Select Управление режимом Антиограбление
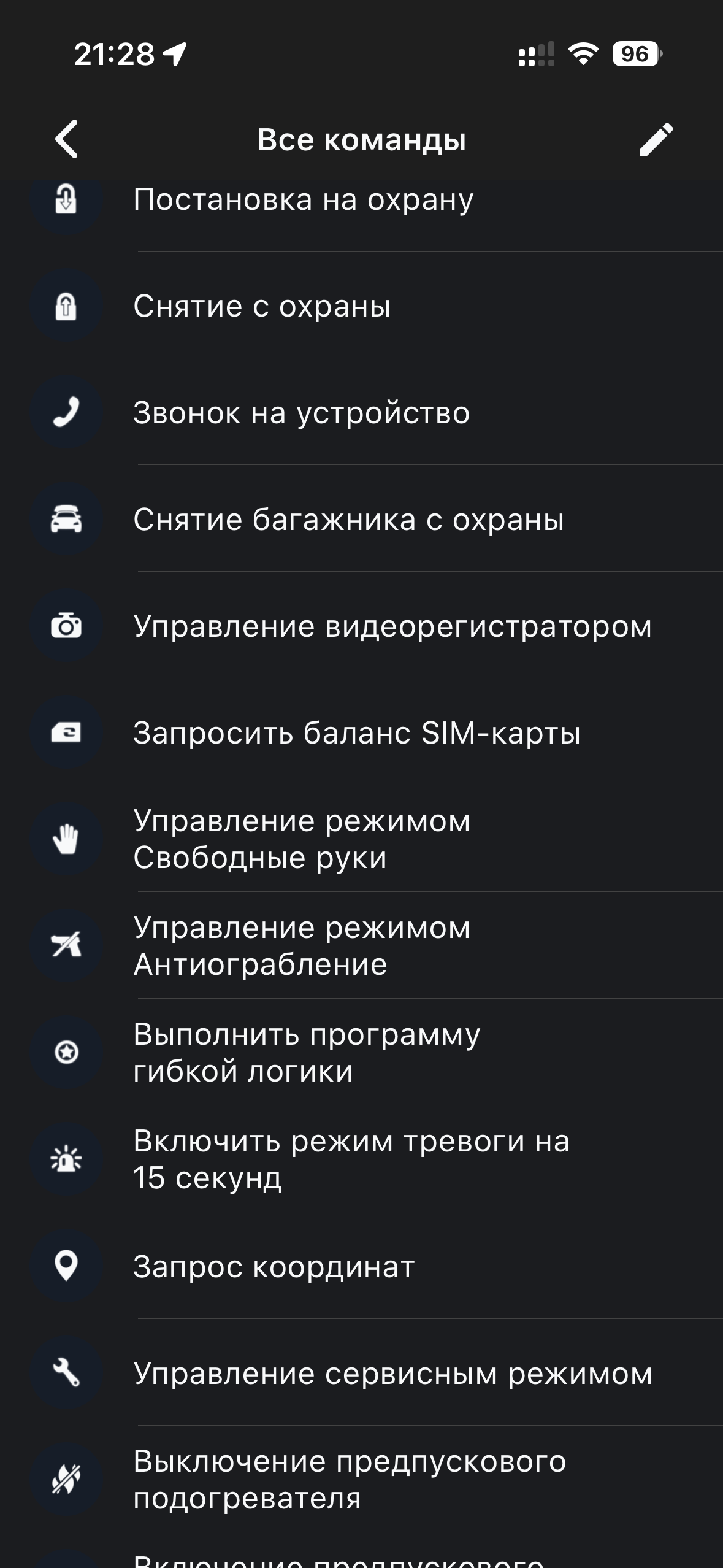723x1568 pixels. click(302, 946)
